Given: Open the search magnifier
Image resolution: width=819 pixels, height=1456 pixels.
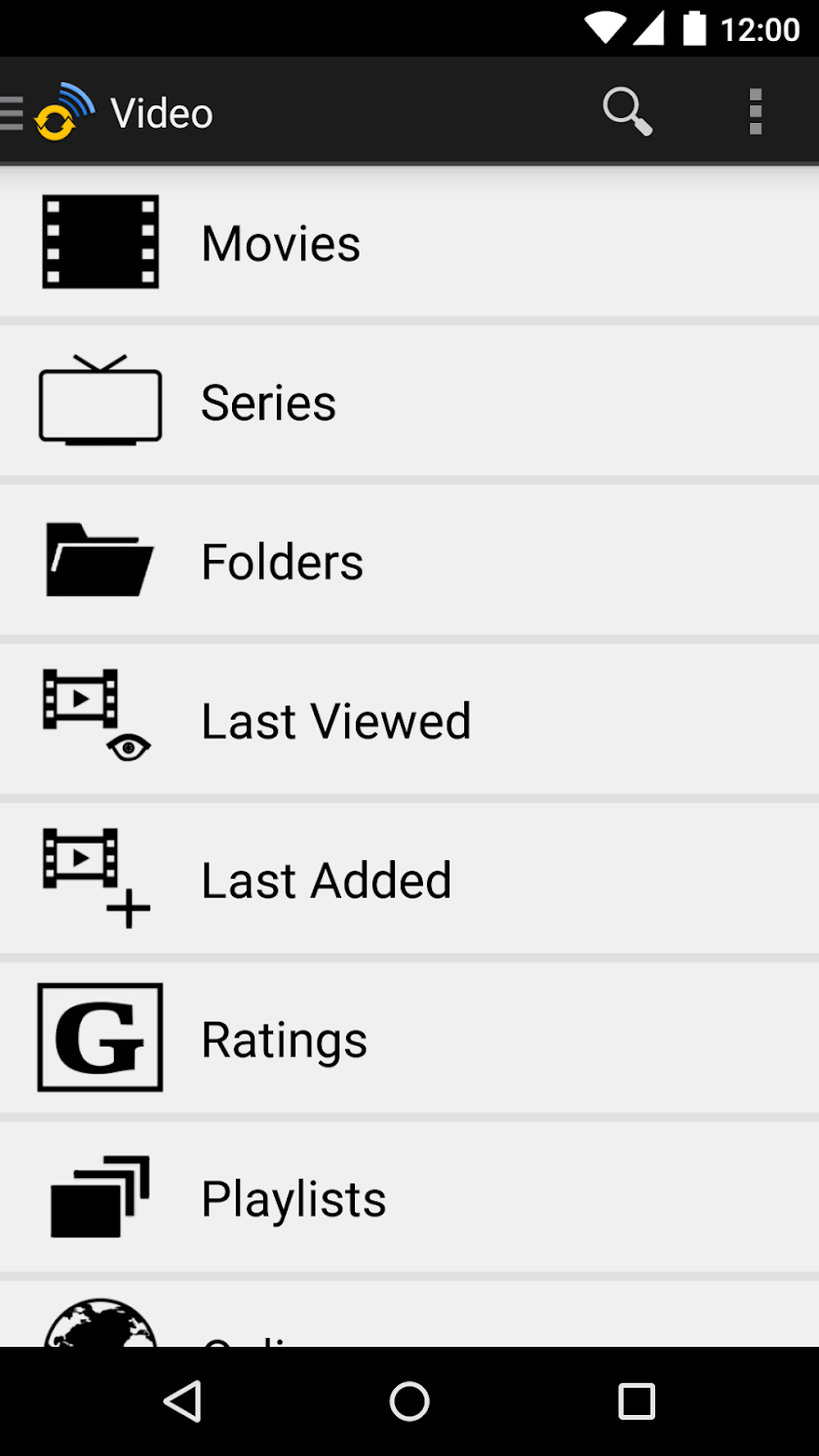Looking at the screenshot, I should (627, 112).
